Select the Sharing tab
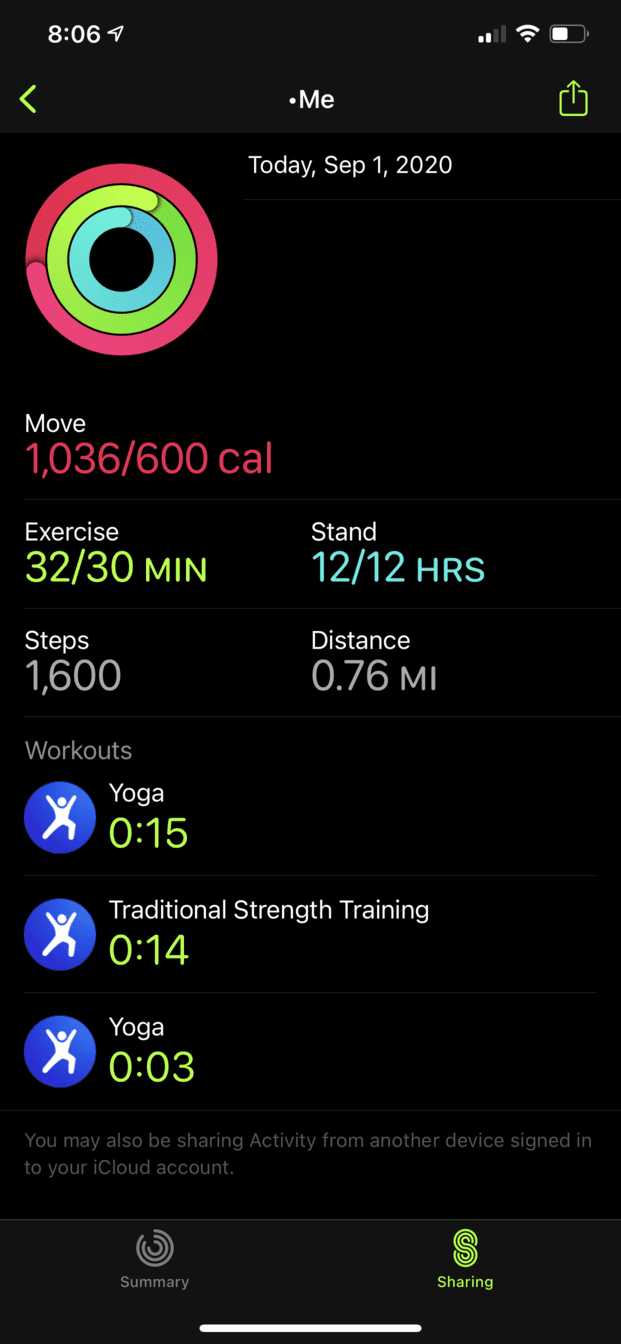 pyautogui.click(x=465, y=1260)
